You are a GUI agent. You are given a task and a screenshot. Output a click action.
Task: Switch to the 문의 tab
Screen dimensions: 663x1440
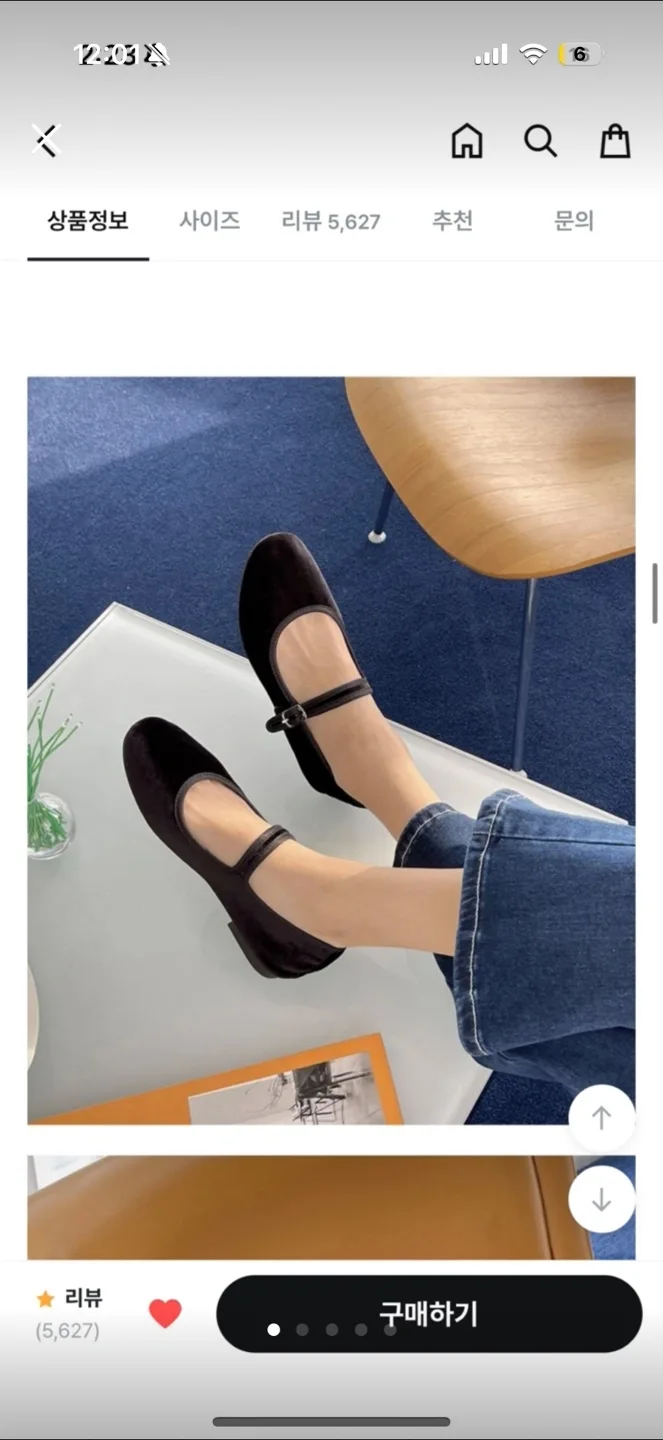click(574, 221)
